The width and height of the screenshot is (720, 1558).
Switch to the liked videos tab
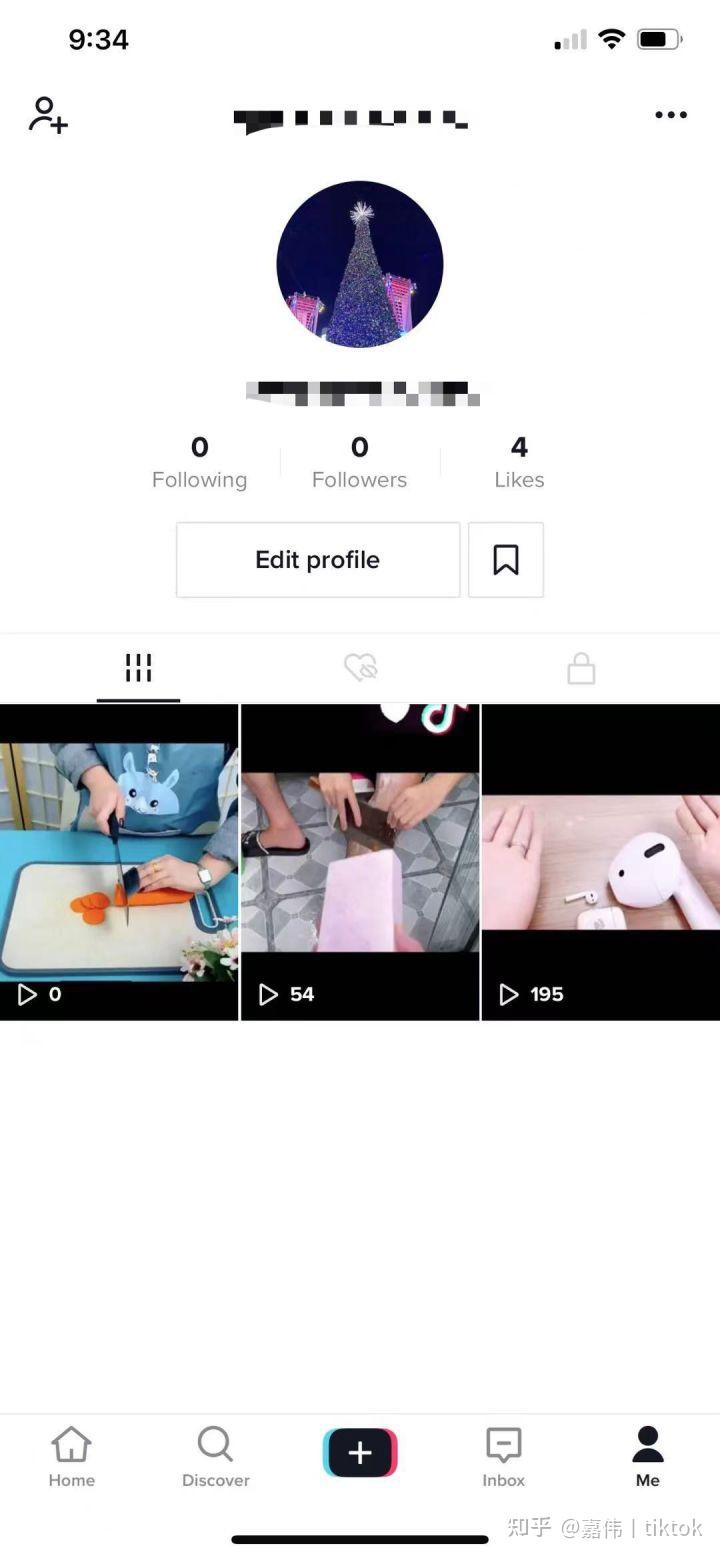tap(360, 668)
